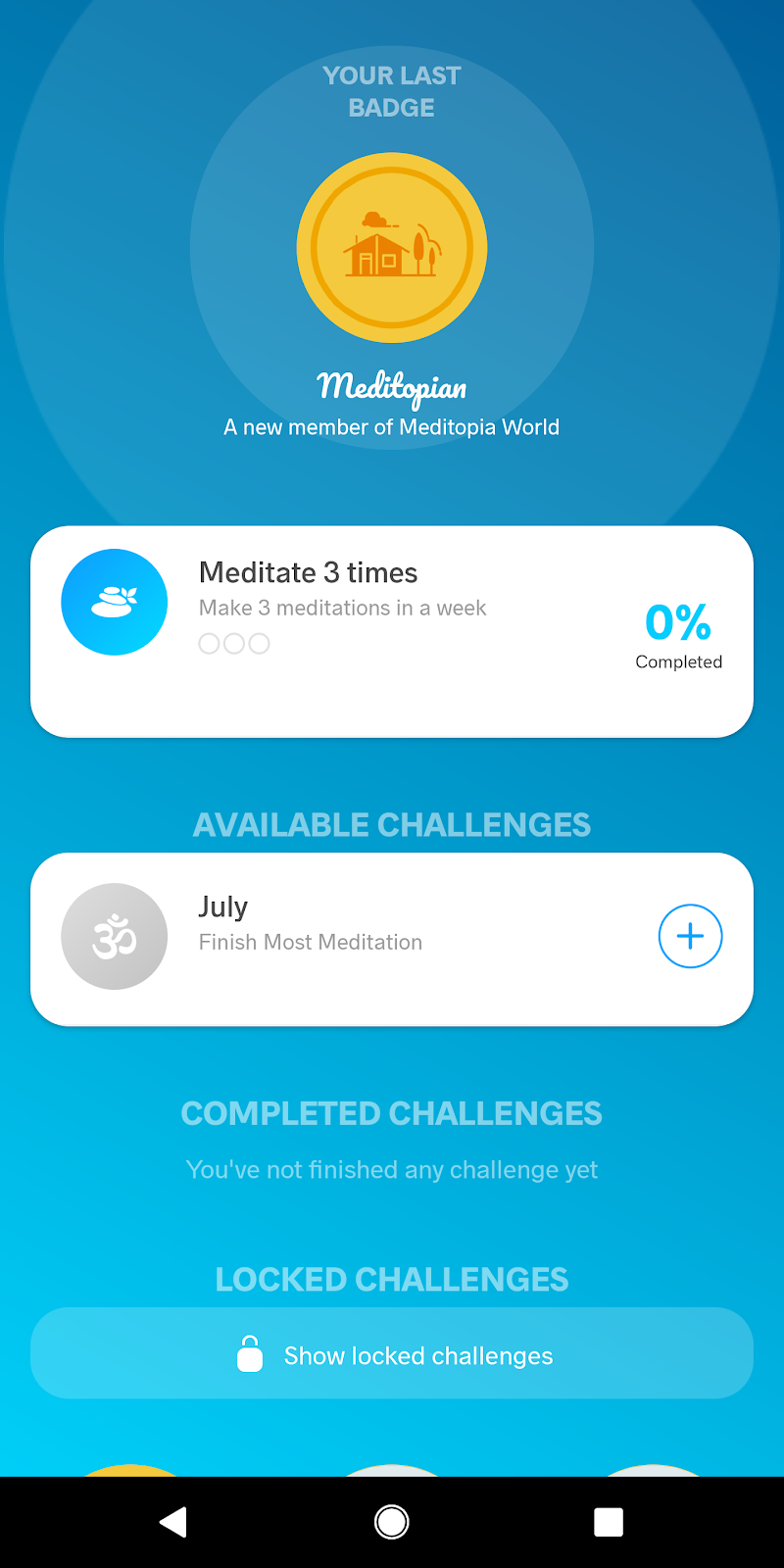Go back with the system back button
This screenshot has width=784, height=1568.
173,1522
